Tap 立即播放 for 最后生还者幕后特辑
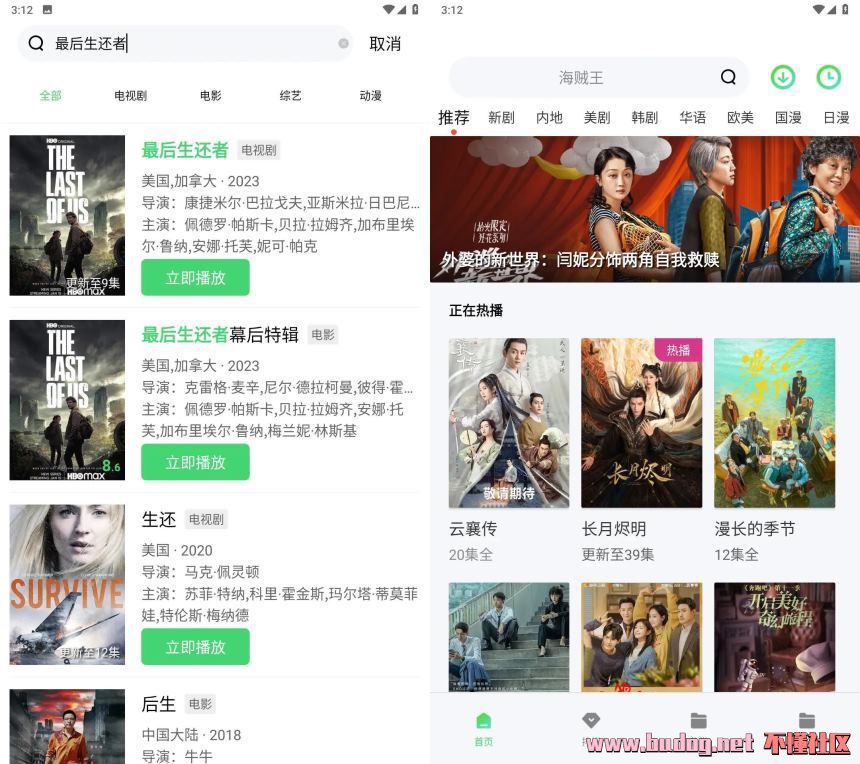860x764 pixels. tap(195, 462)
